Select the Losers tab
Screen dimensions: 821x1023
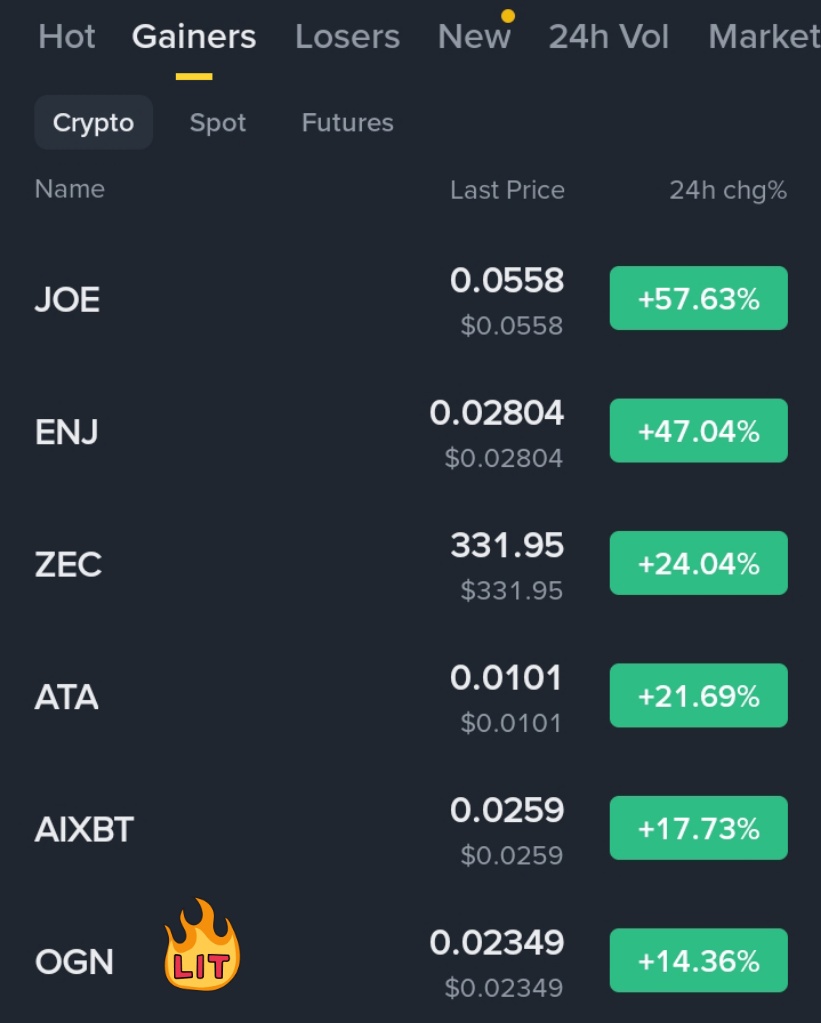[347, 37]
